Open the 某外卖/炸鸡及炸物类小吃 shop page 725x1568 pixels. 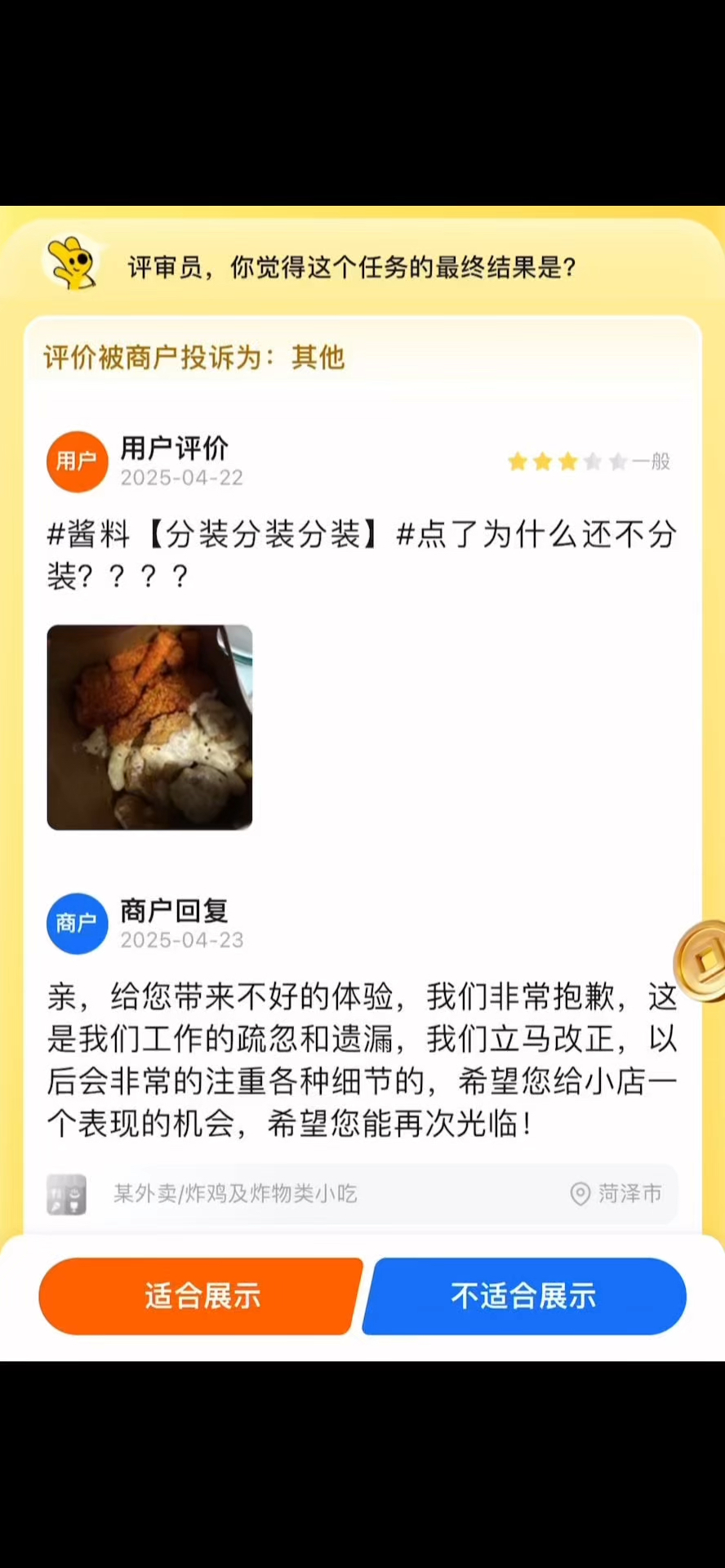tap(234, 1193)
